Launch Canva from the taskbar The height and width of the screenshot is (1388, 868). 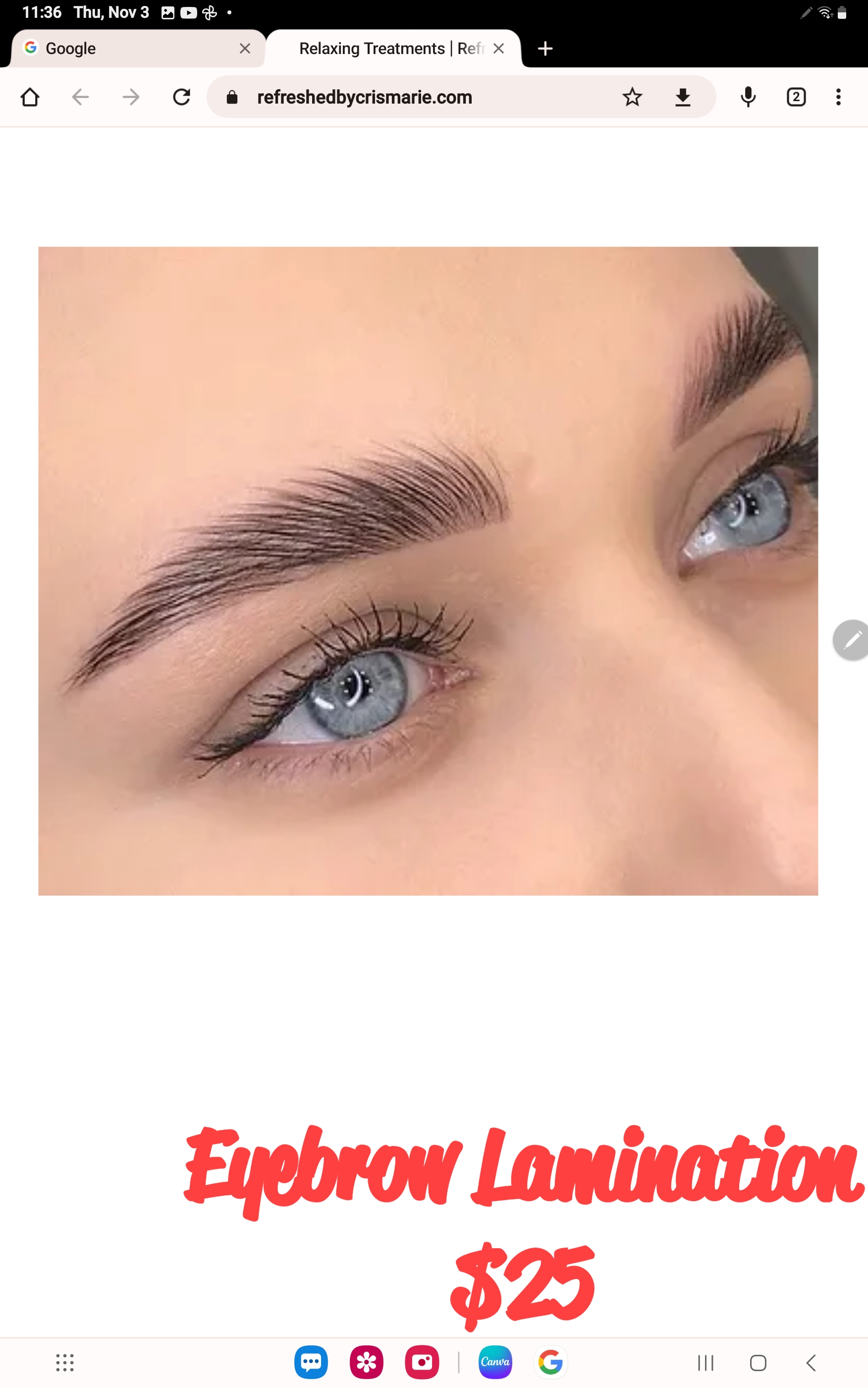[495, 1362]
